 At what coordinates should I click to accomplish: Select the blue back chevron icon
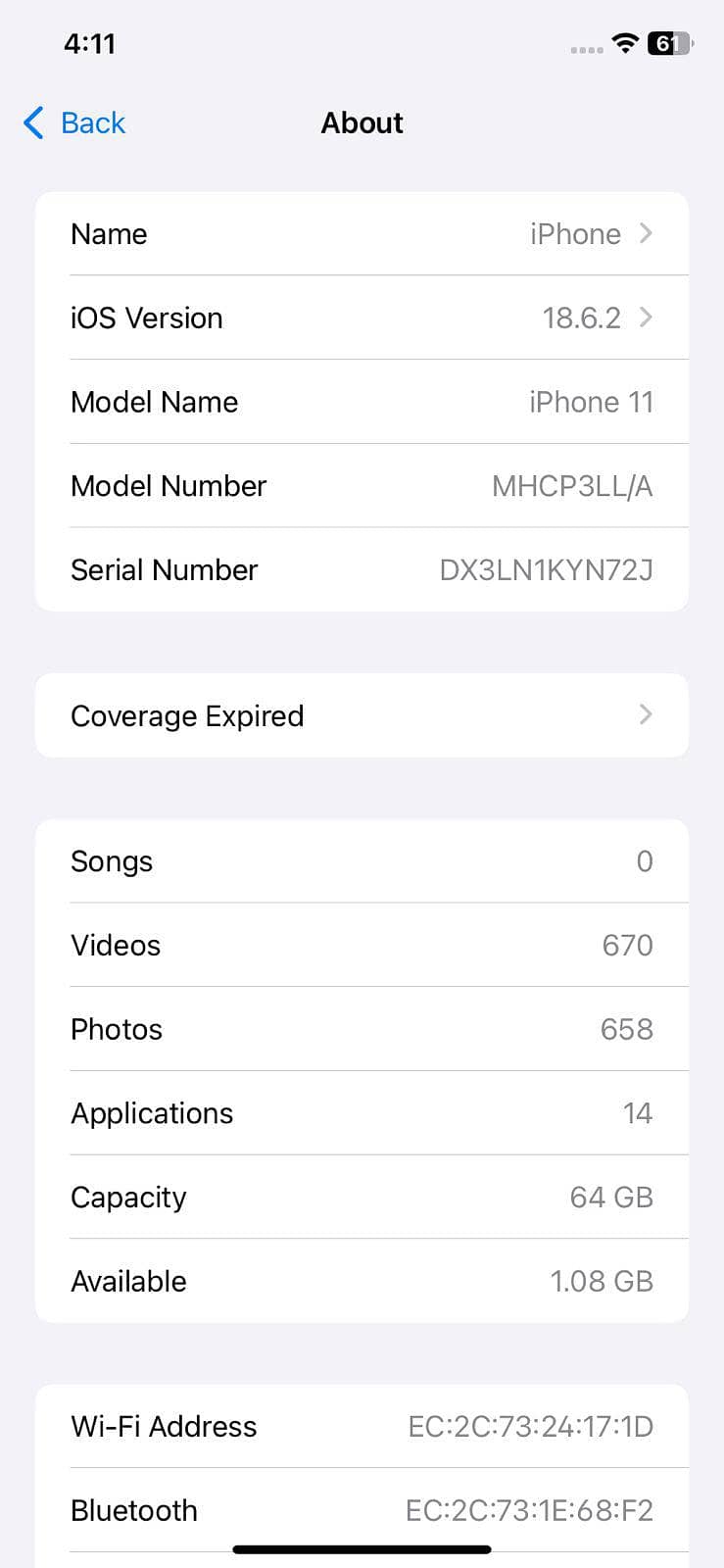32,122
